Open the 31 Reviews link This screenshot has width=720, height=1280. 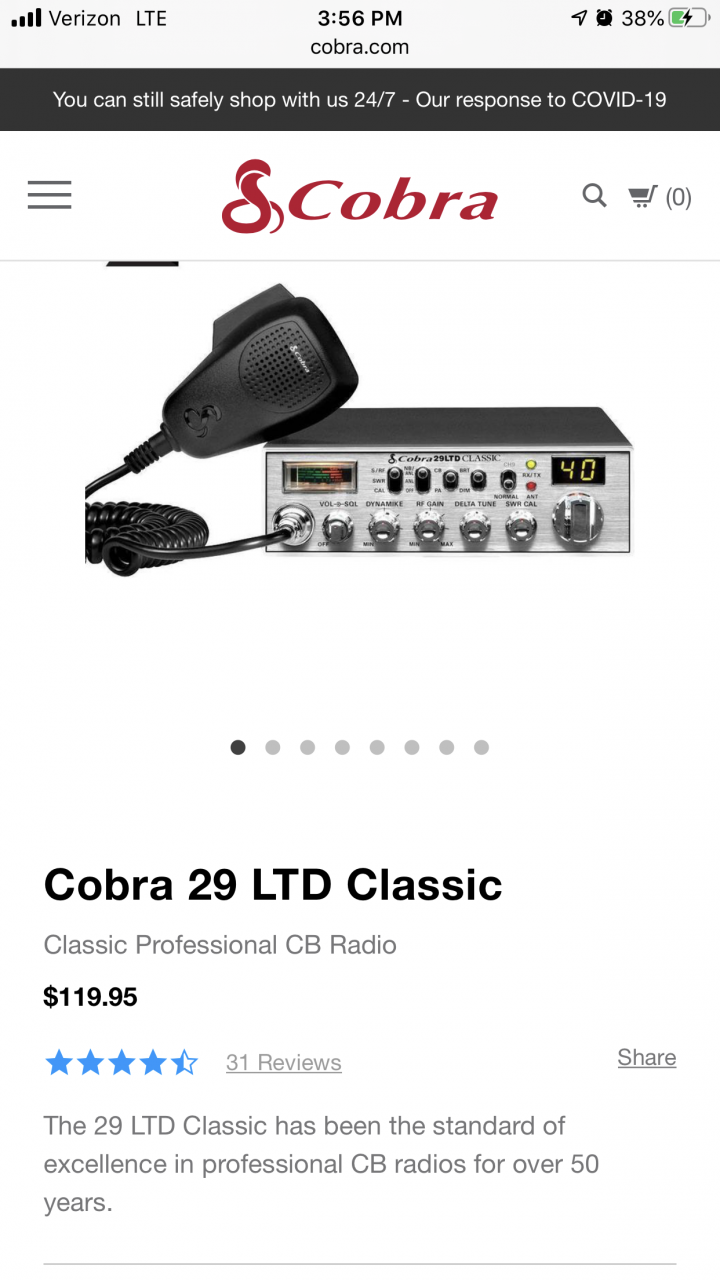click(x=283, y=1063)
